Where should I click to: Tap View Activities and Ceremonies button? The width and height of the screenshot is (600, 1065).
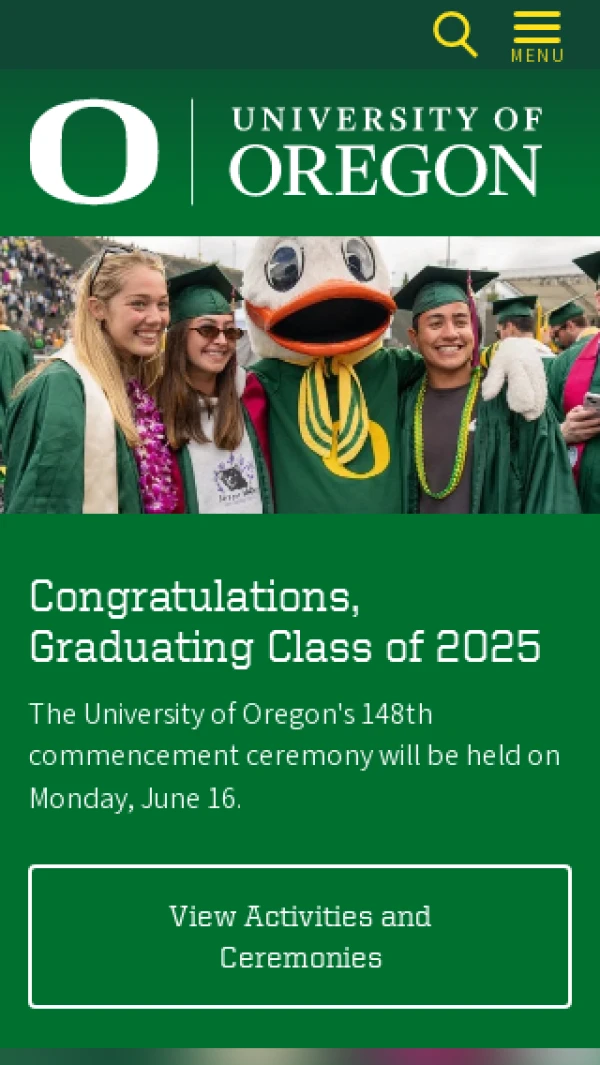click(x=300, y=936)
